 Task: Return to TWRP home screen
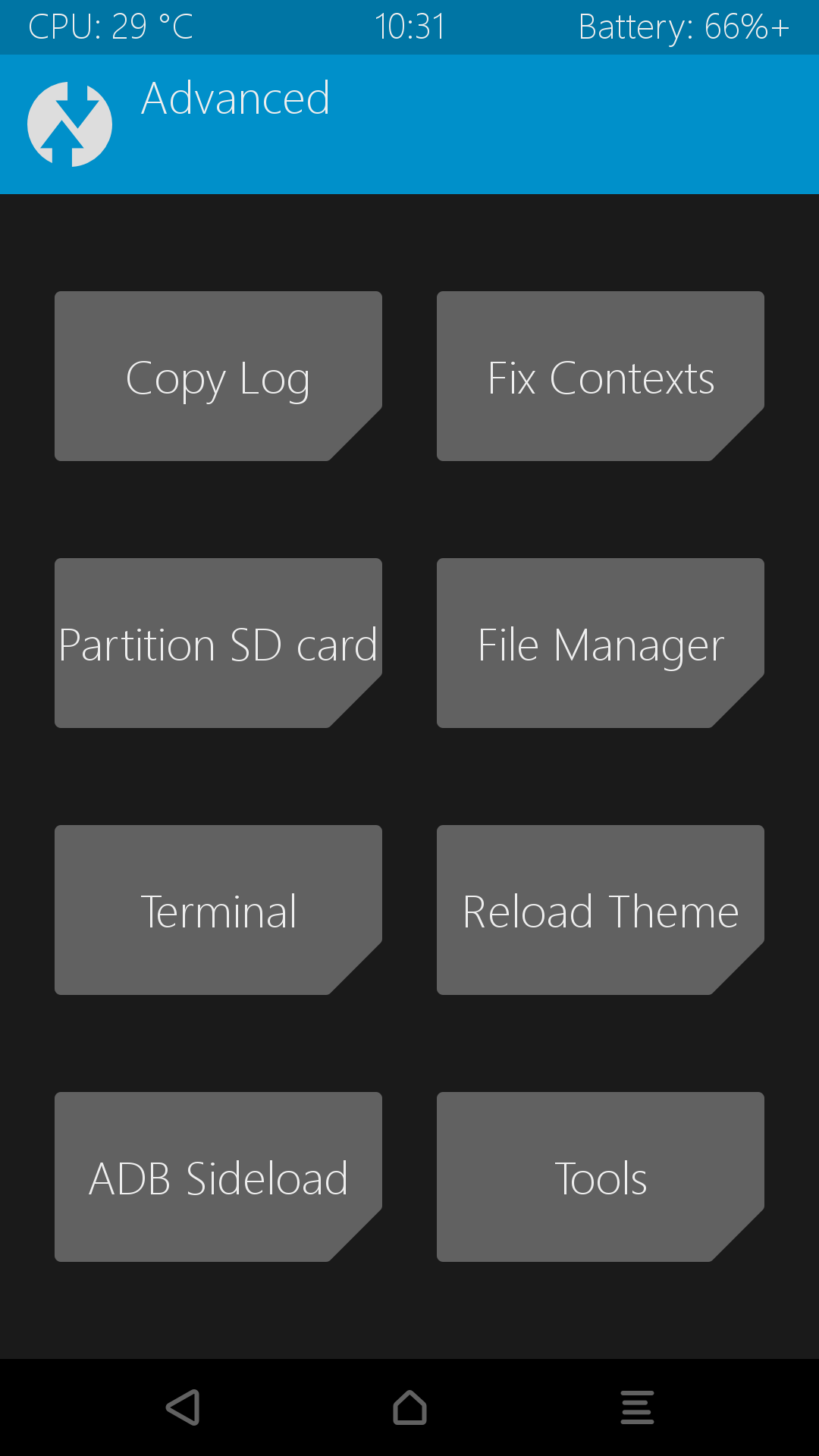click(x=409, y=1407)
